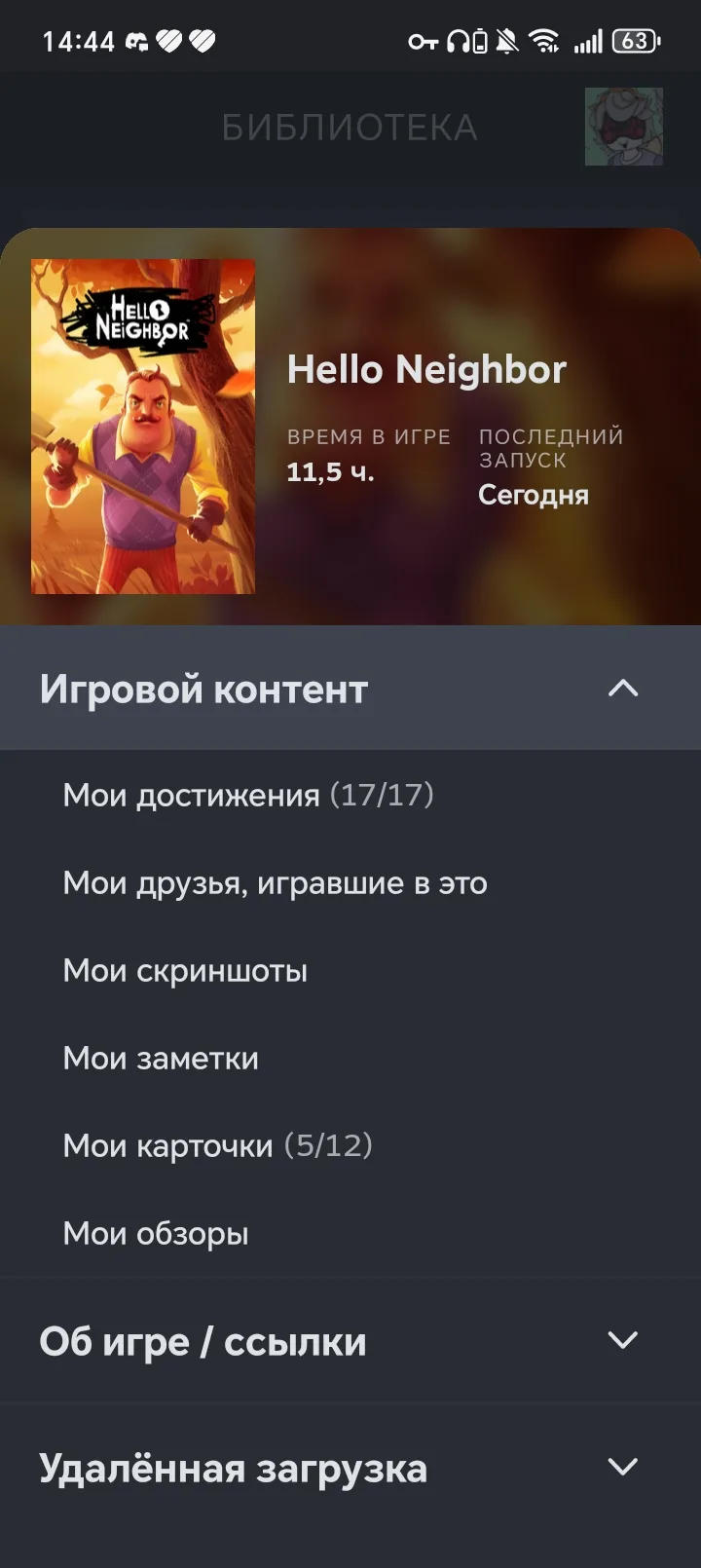Tap the Hello Neighbor cover art
Image resolution: width=701 pixels, height=1568 pixels.
tap(143, 427)
